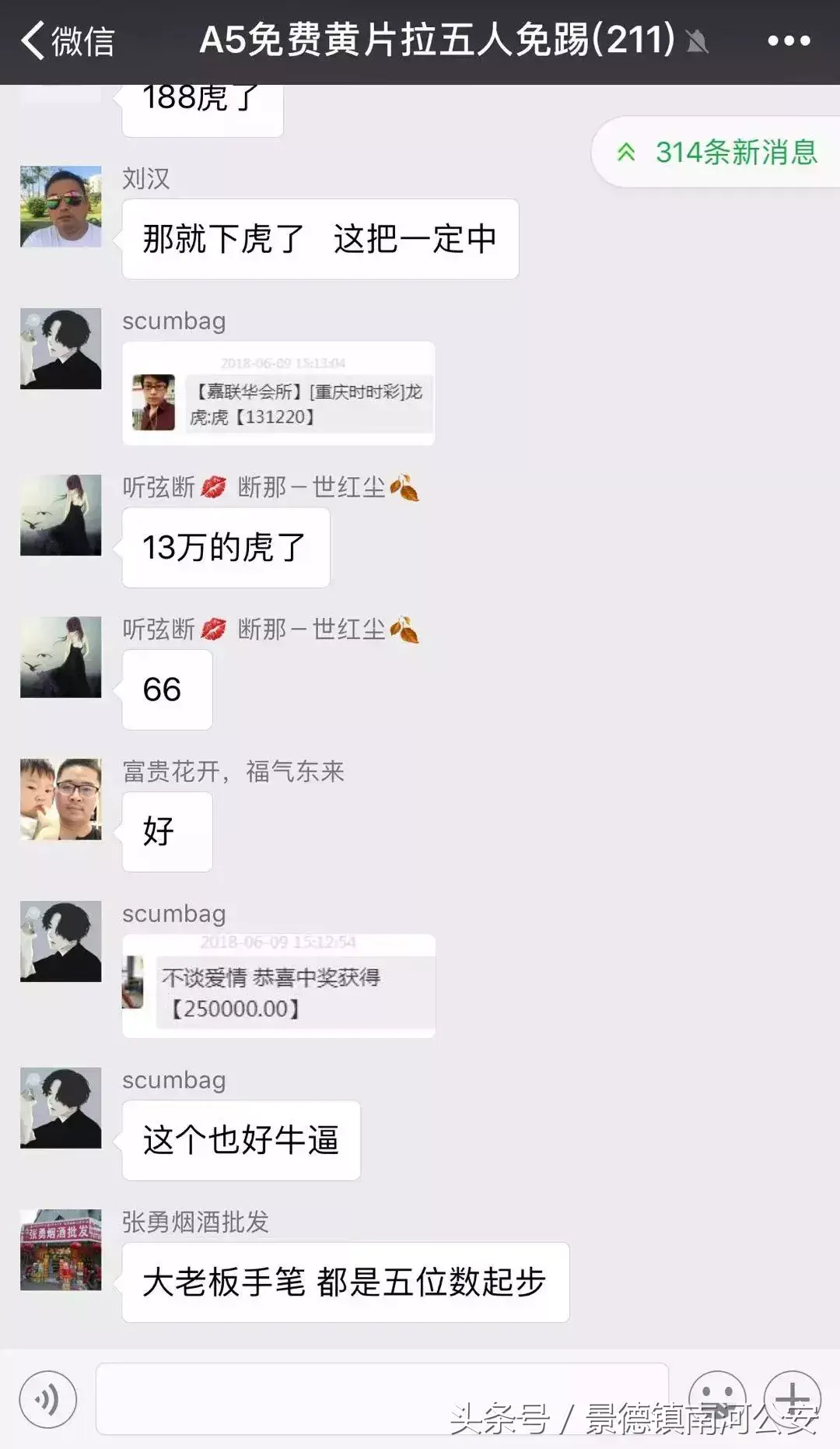Open avatar next to 13万的虎了 message
840x1449 pixels.
[61, 515]
